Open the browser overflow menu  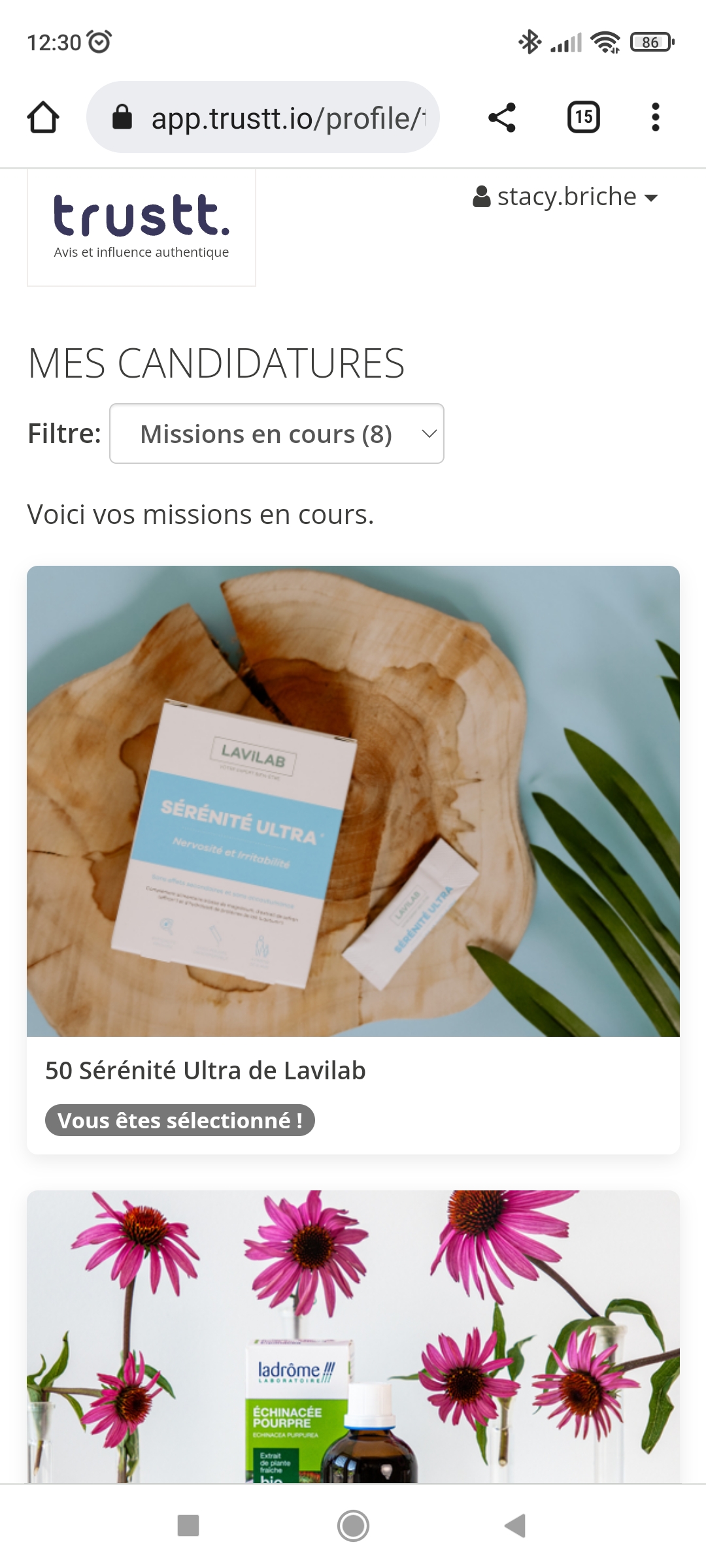pyautogui.click(x=655, y=118)
